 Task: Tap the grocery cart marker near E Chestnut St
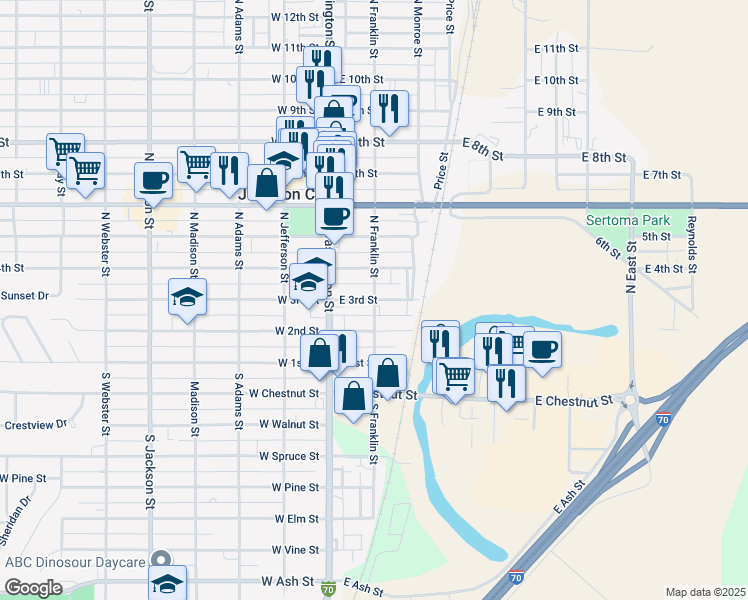455,377
